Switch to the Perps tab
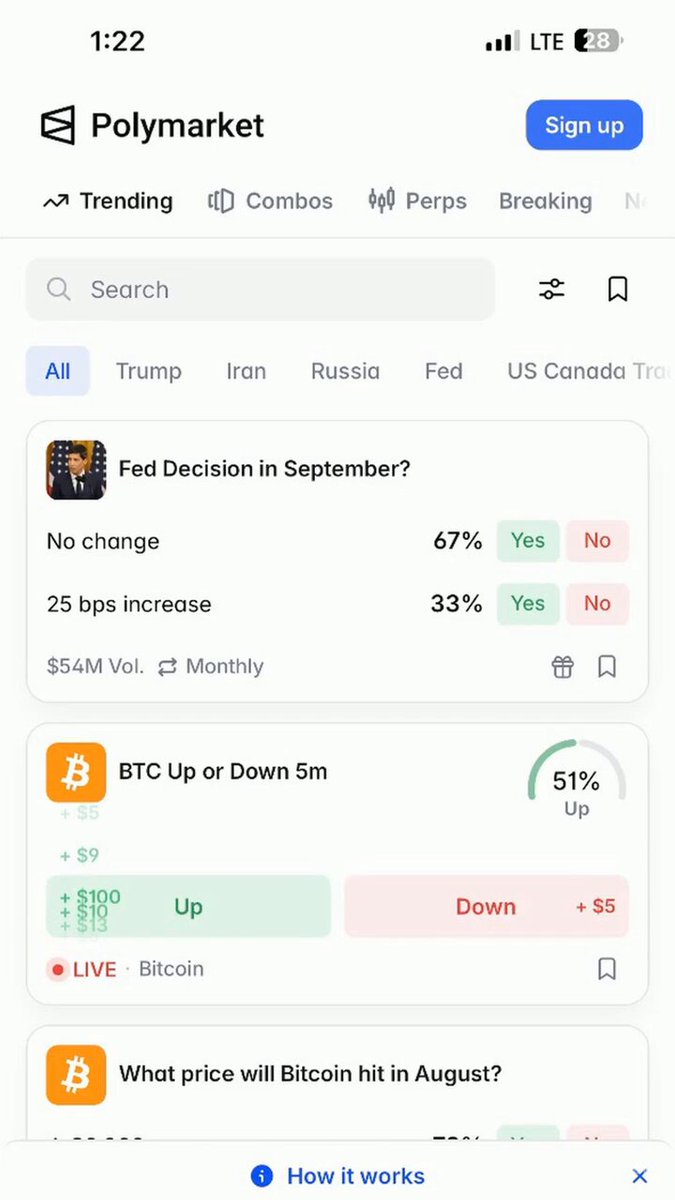The image size is (675, 1200). coord(417,201)
